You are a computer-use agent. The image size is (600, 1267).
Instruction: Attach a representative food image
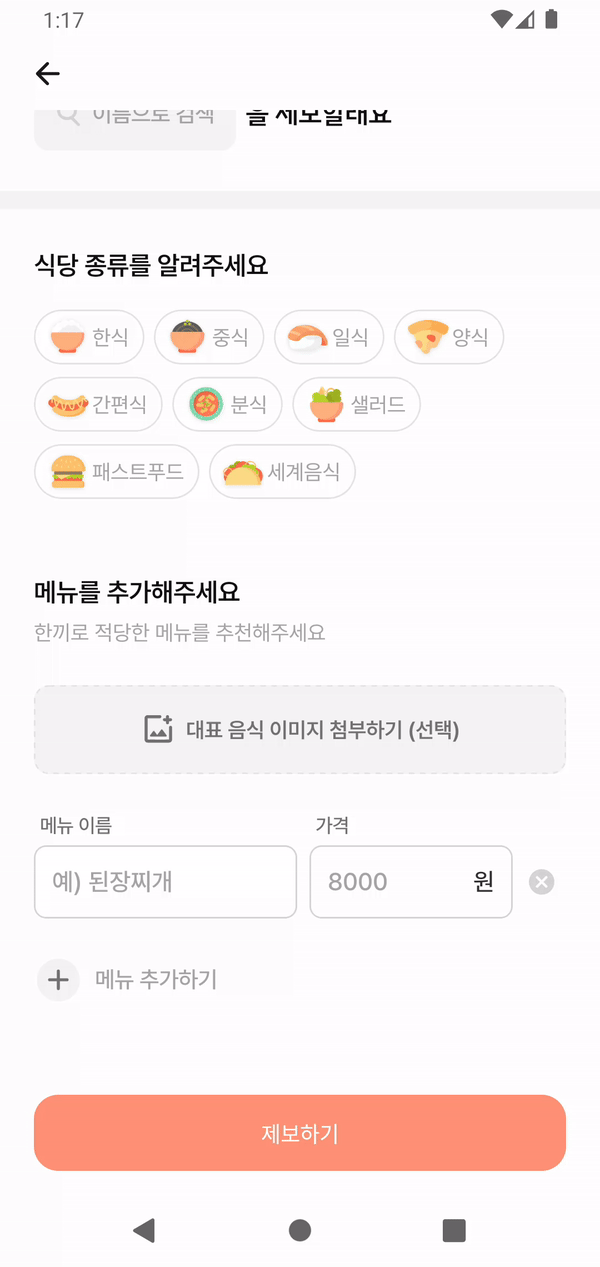(x=300, y=729)
